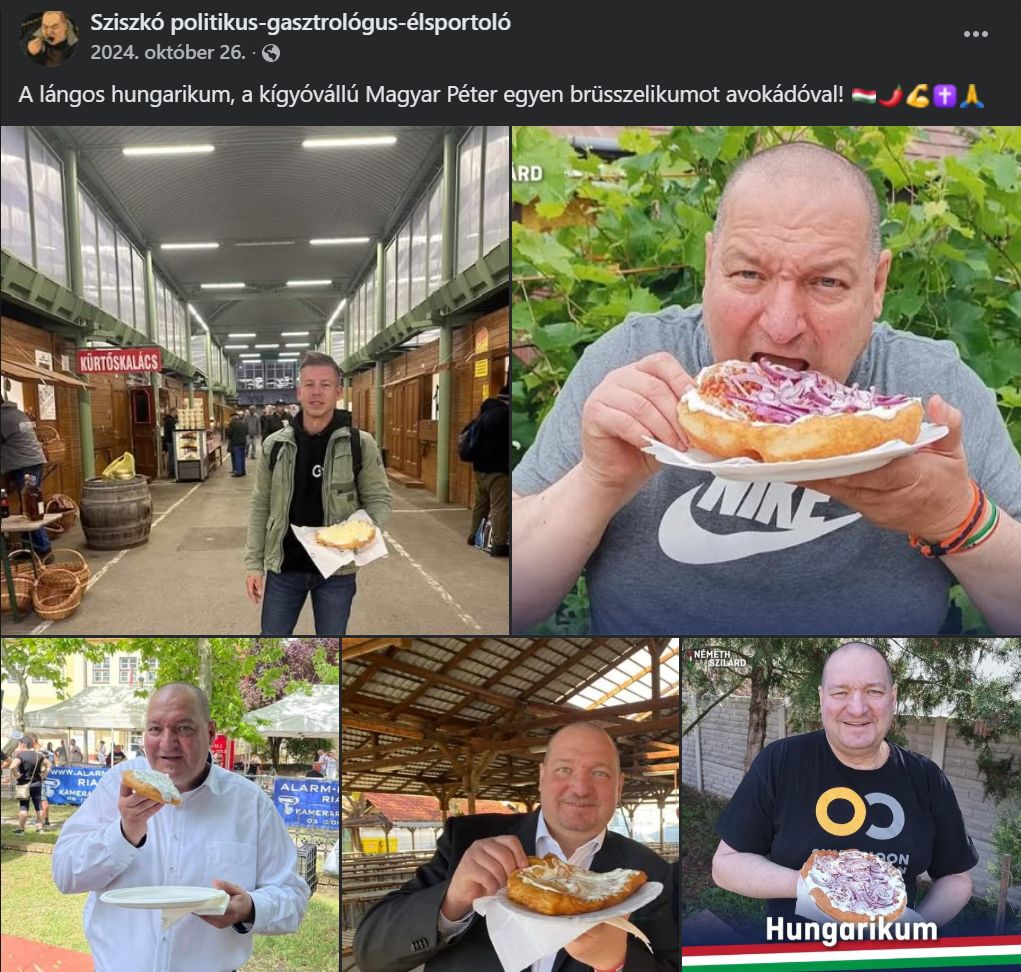Open the Sziszkó politikus-gasztrológus-élsportoló page name
Viewport: 1021px width, 972px height.
[x=300, y=22]
